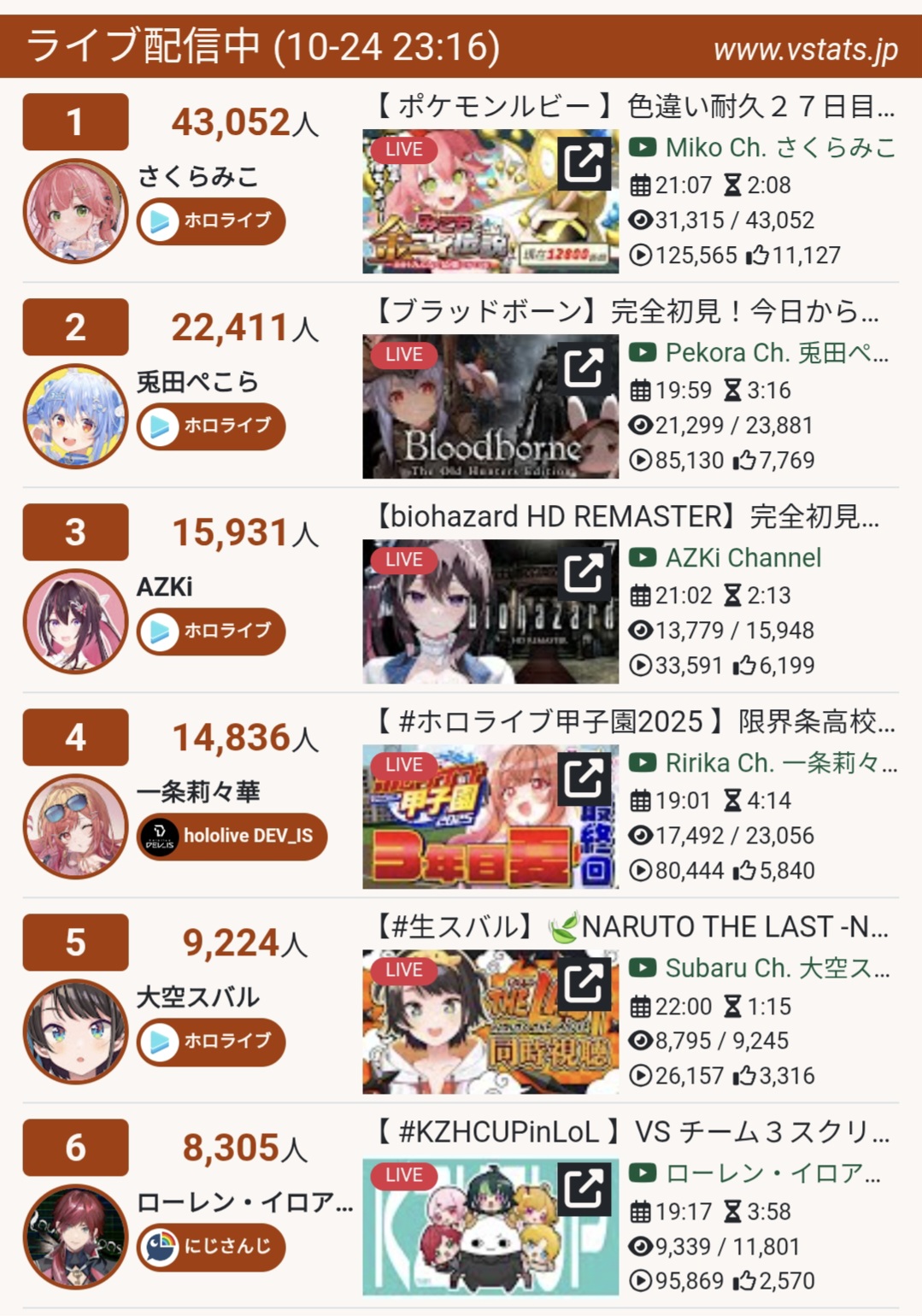The width and height of the screenshot is (922, 1316).
Task: Open external link icon on 大空スバル's NARUTO stream
Action: (x=584, y=984)
